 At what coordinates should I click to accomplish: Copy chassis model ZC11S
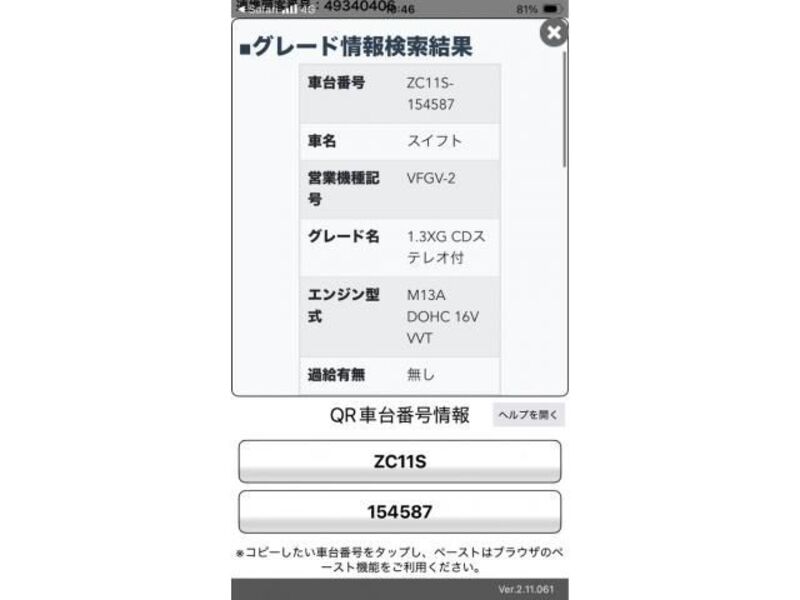point(399,461)
